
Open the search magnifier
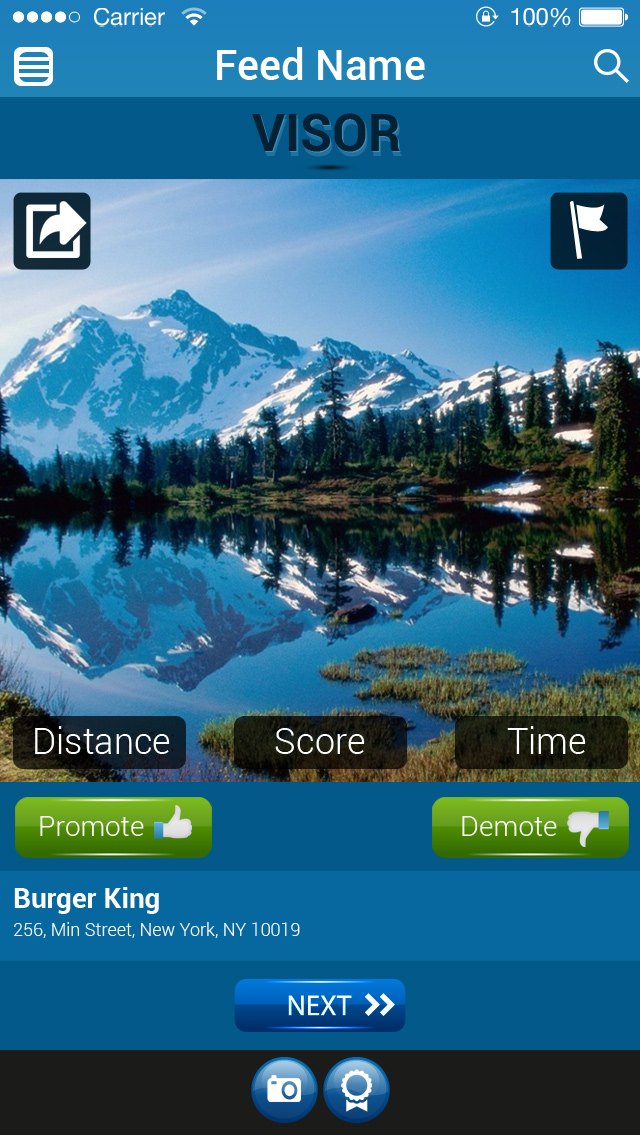point(610,66)
